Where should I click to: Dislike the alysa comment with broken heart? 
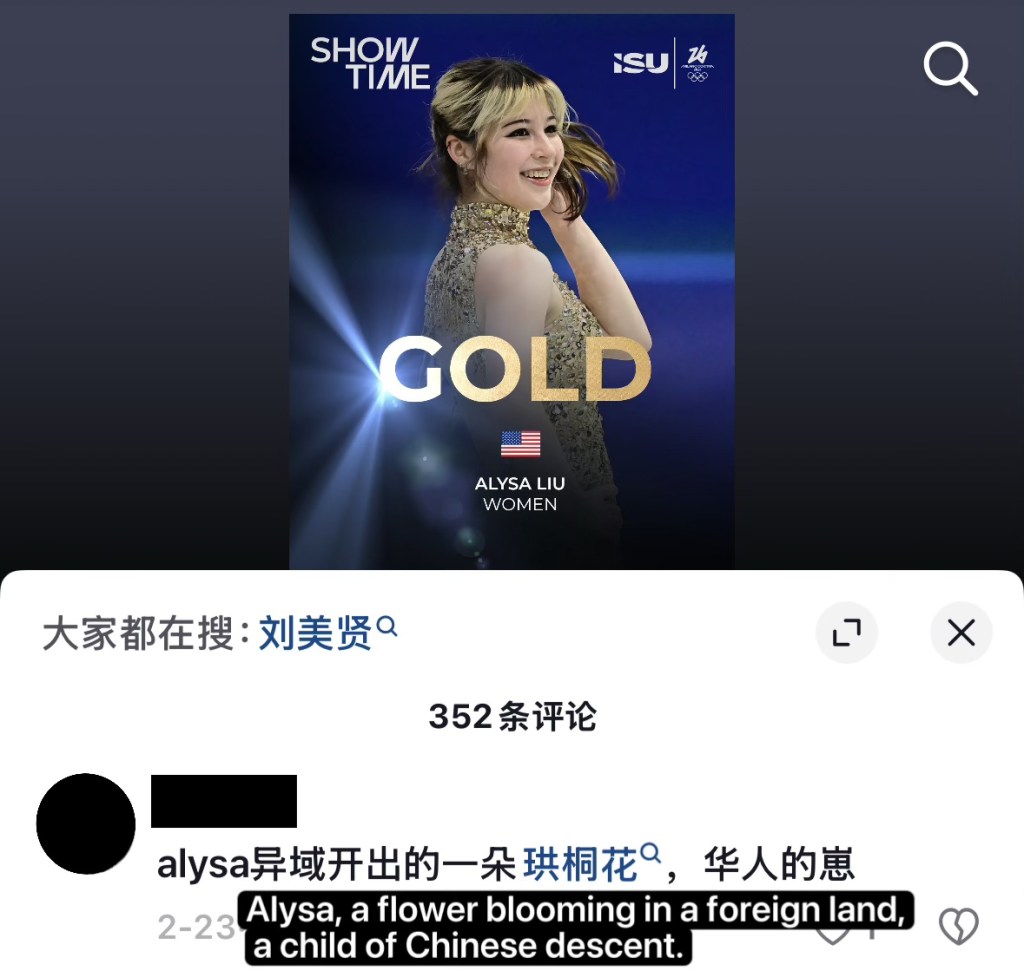coord(957,927)
